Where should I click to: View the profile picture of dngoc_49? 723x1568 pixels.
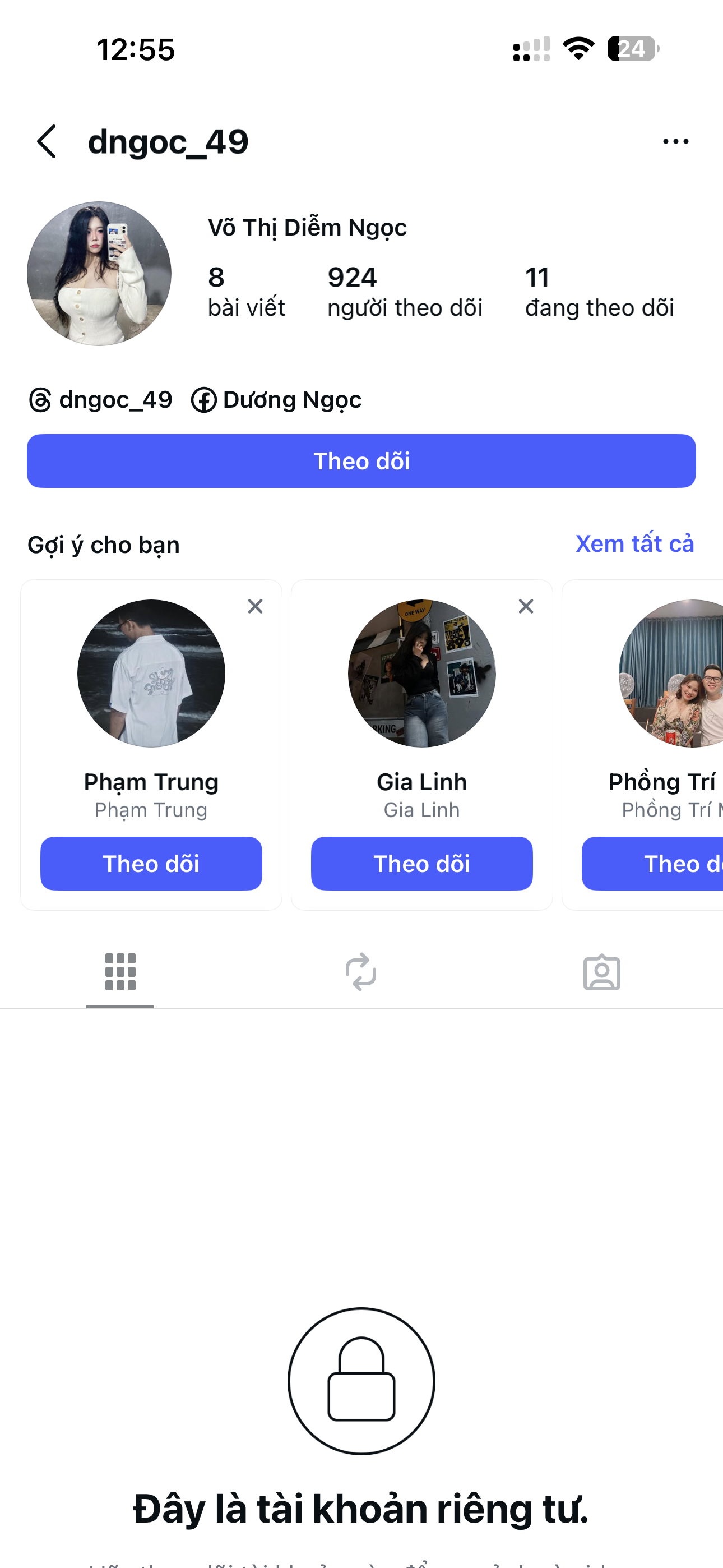pyautogui.click(x=99, y=274)
